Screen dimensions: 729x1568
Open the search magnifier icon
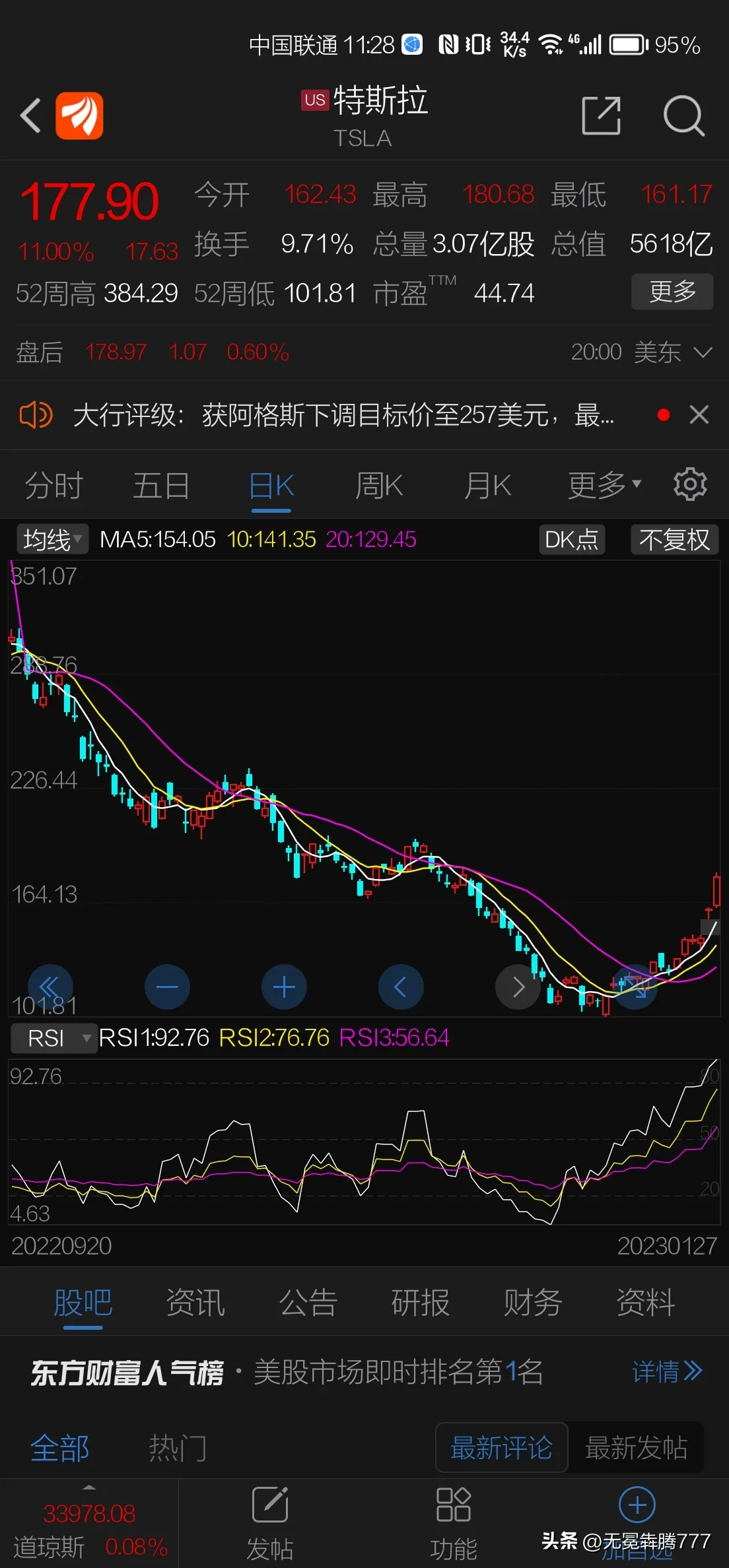coord(683,115)
